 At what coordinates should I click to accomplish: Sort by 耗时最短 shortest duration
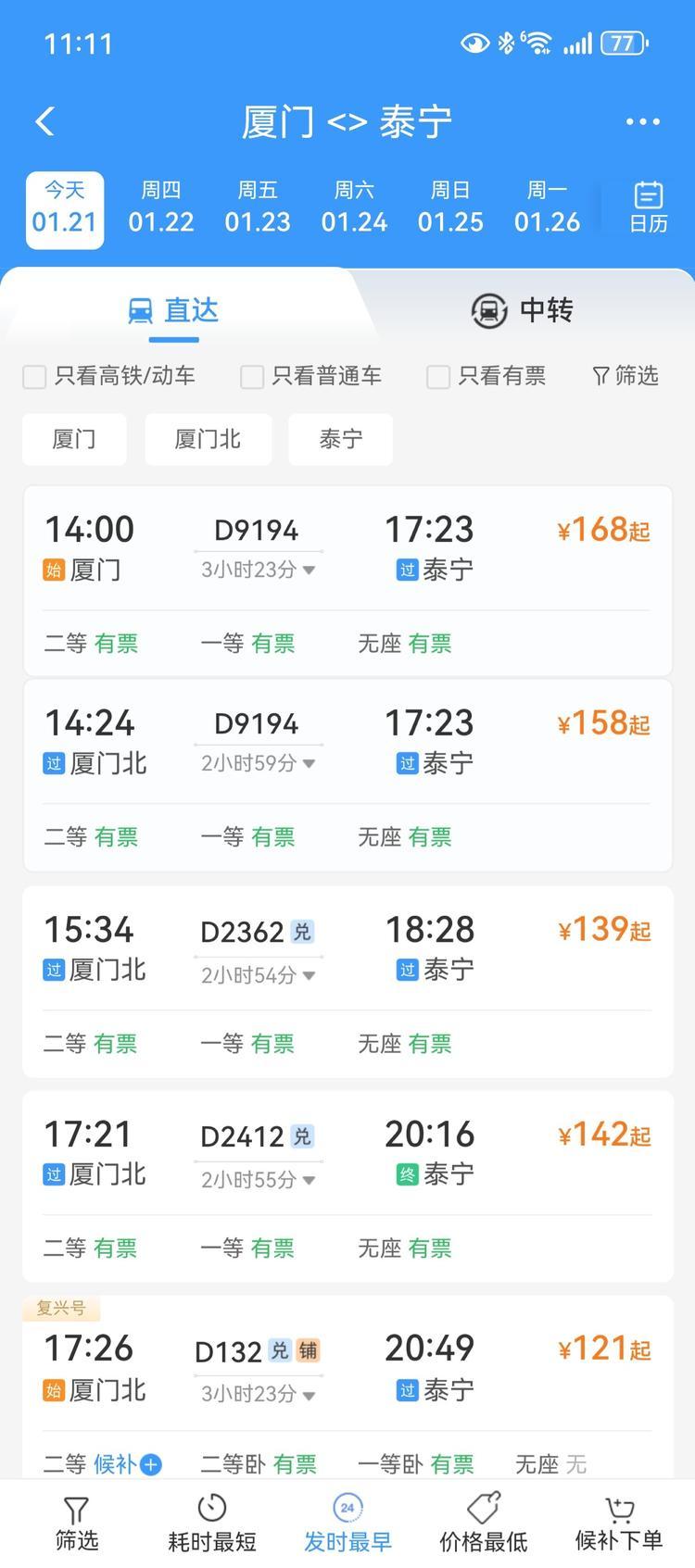pos(212,1524)
